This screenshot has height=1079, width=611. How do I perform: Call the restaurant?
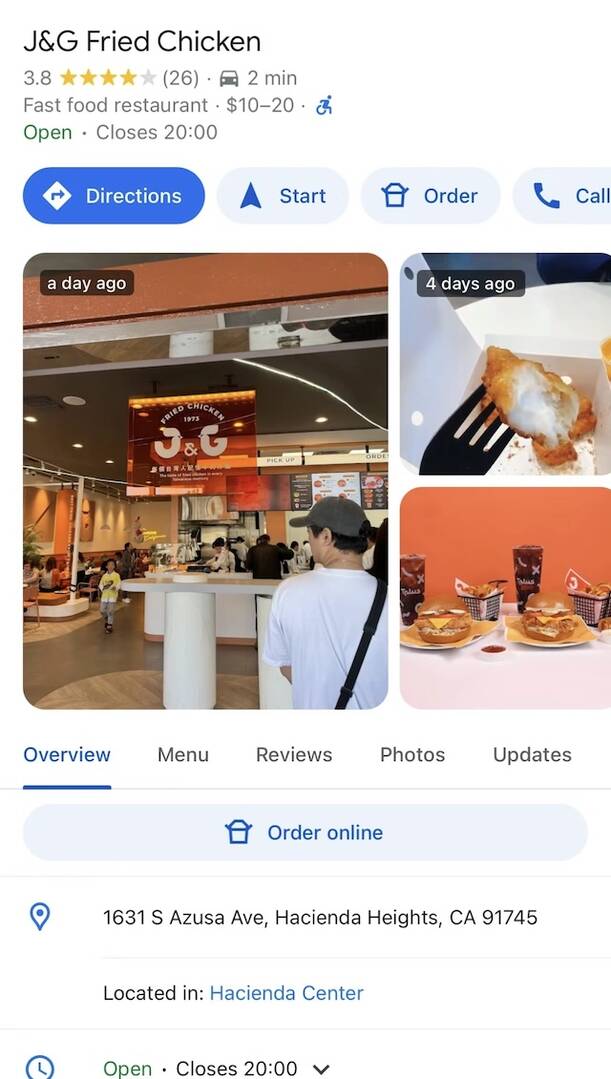(x=562, y=195)
